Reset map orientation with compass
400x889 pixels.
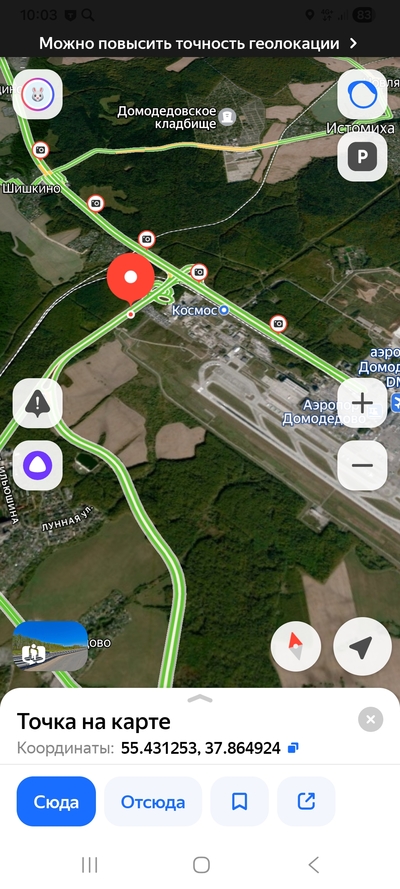point(296,646)
